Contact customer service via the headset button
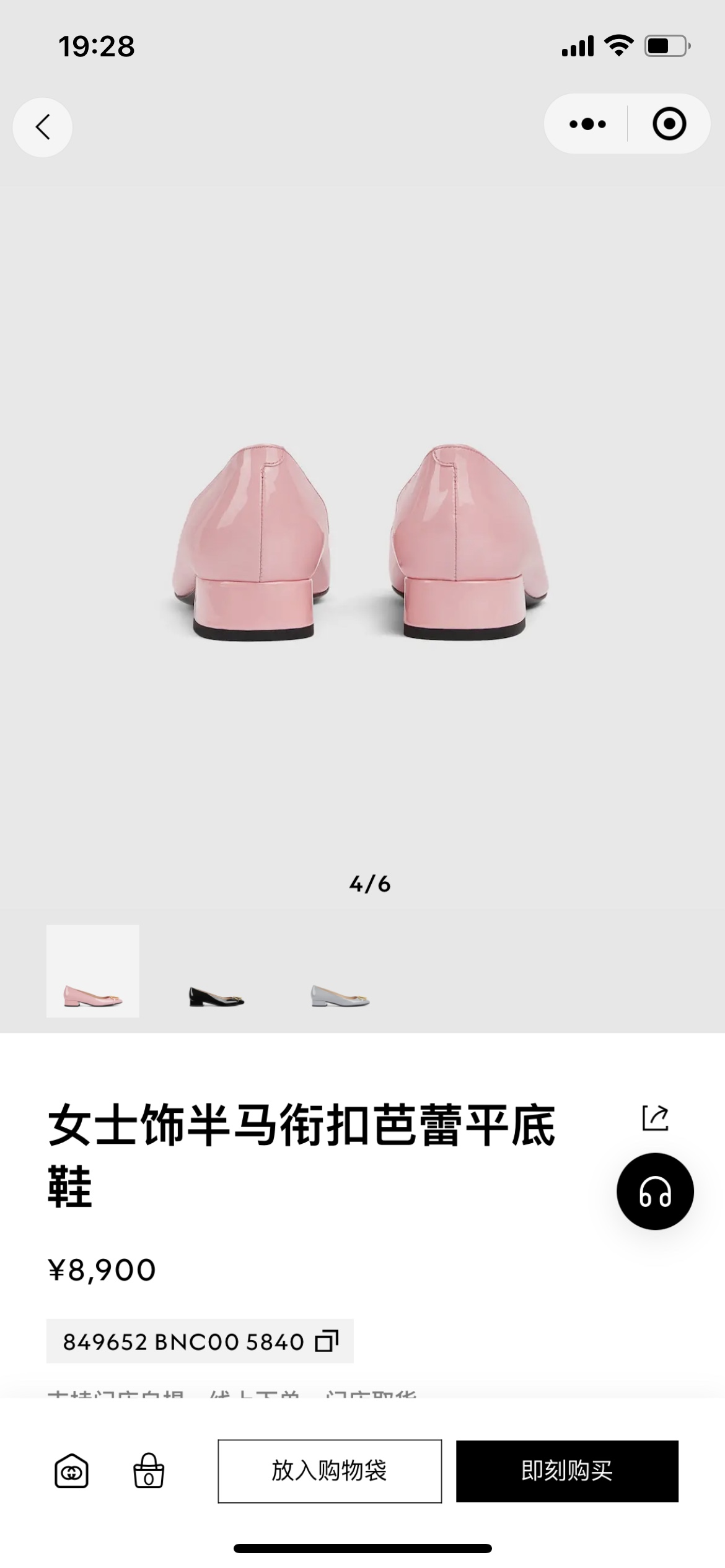 click(655, 1191)
